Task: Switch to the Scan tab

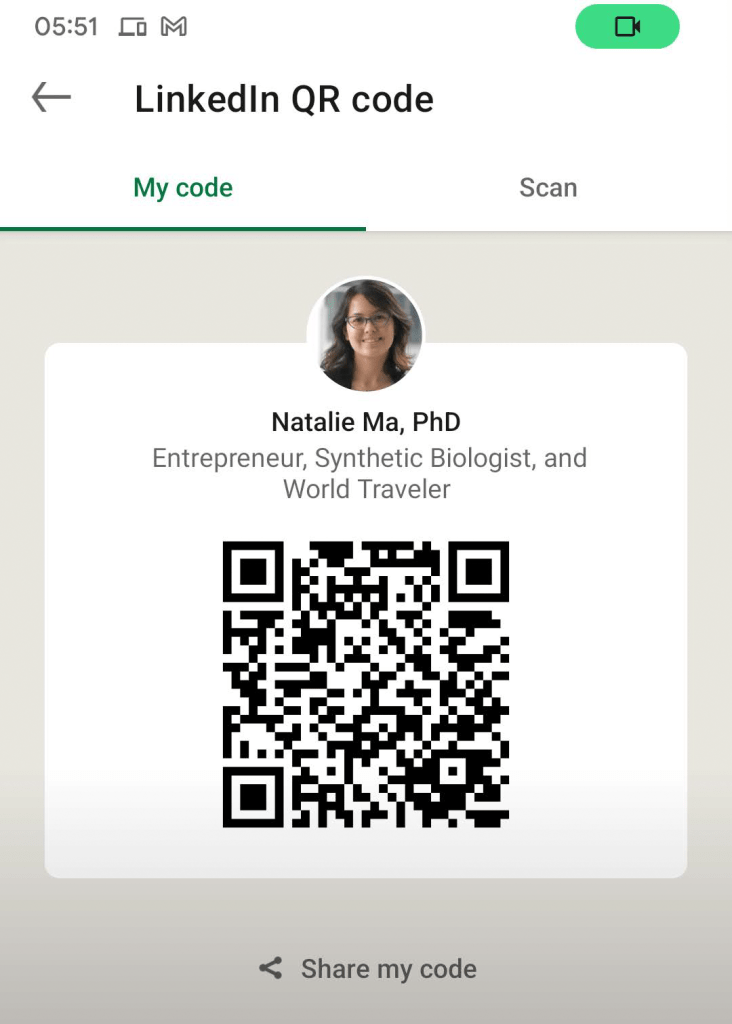Action: pyautogui.click(x=548, y=188)
